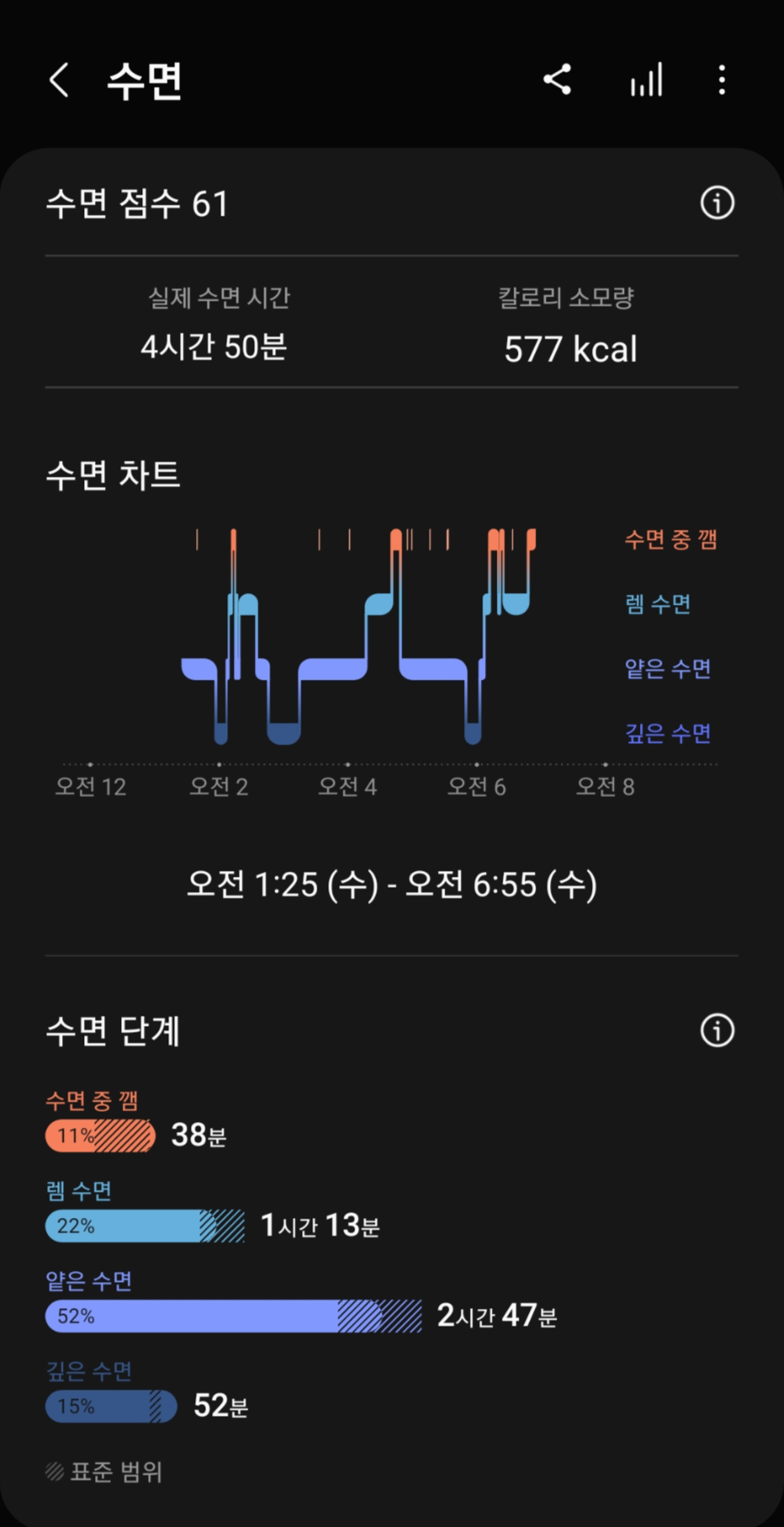Go back from the 수면 screen
The height and width of the screenshot is (1527, 784).
click(x=59, y=81)
